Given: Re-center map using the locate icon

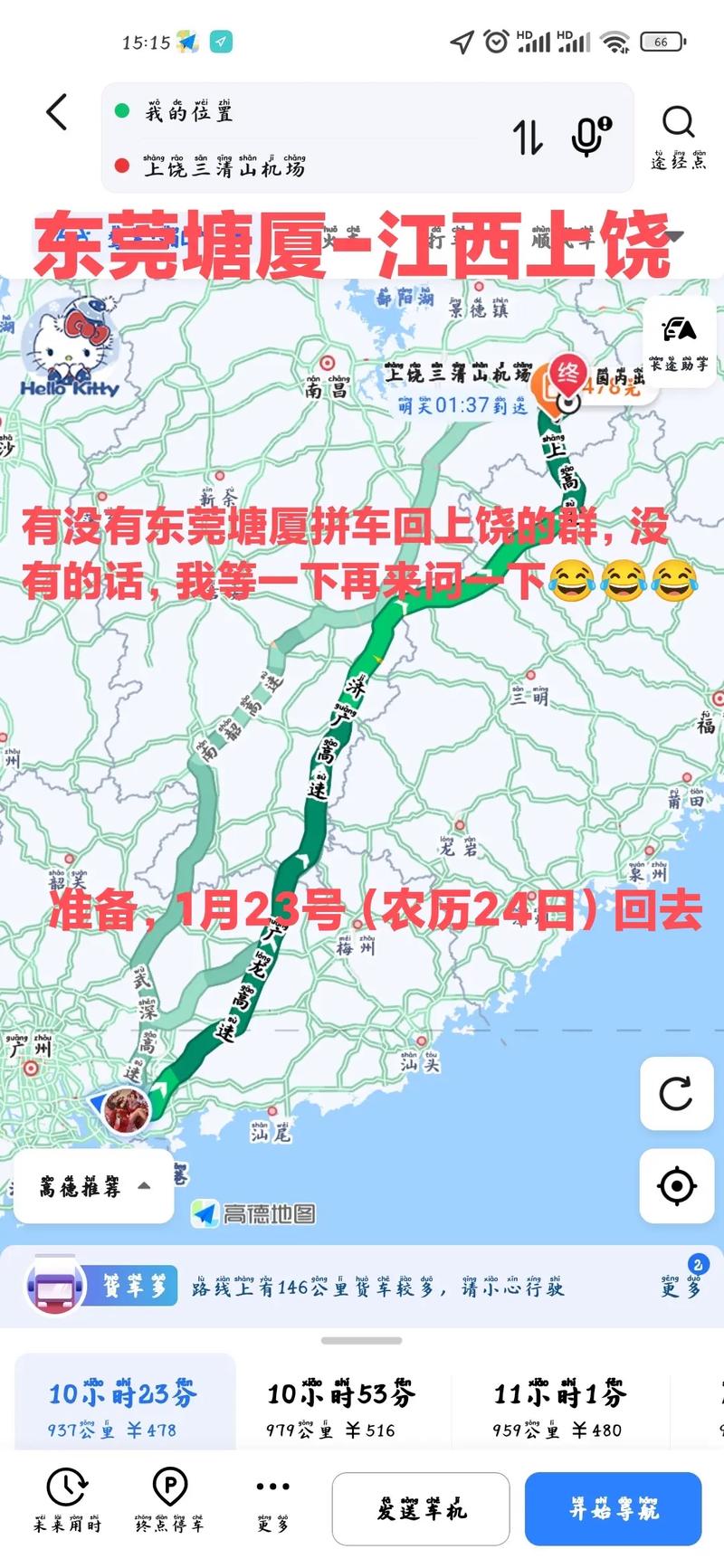Looking at the screenshot, I should pos(676,1186).
